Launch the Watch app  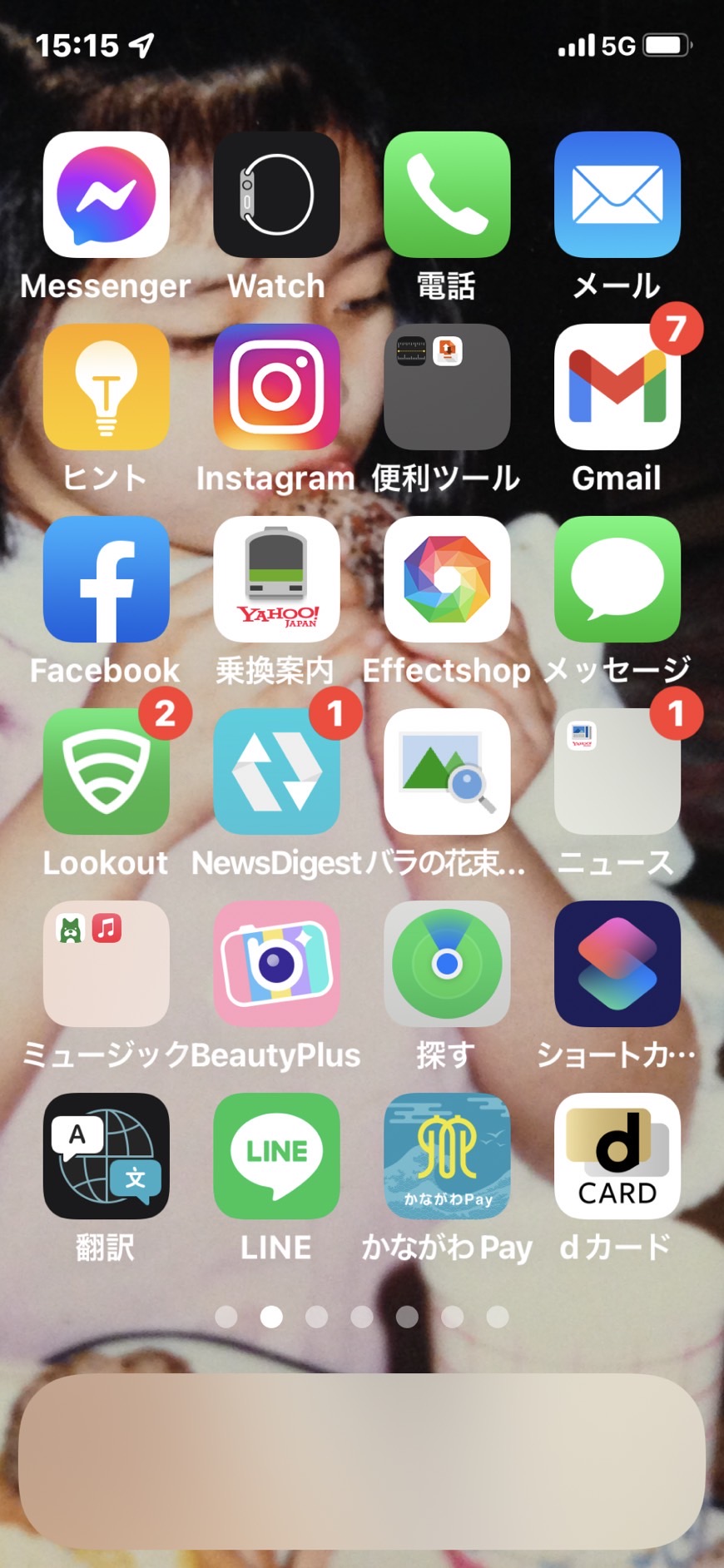point(276,195)
